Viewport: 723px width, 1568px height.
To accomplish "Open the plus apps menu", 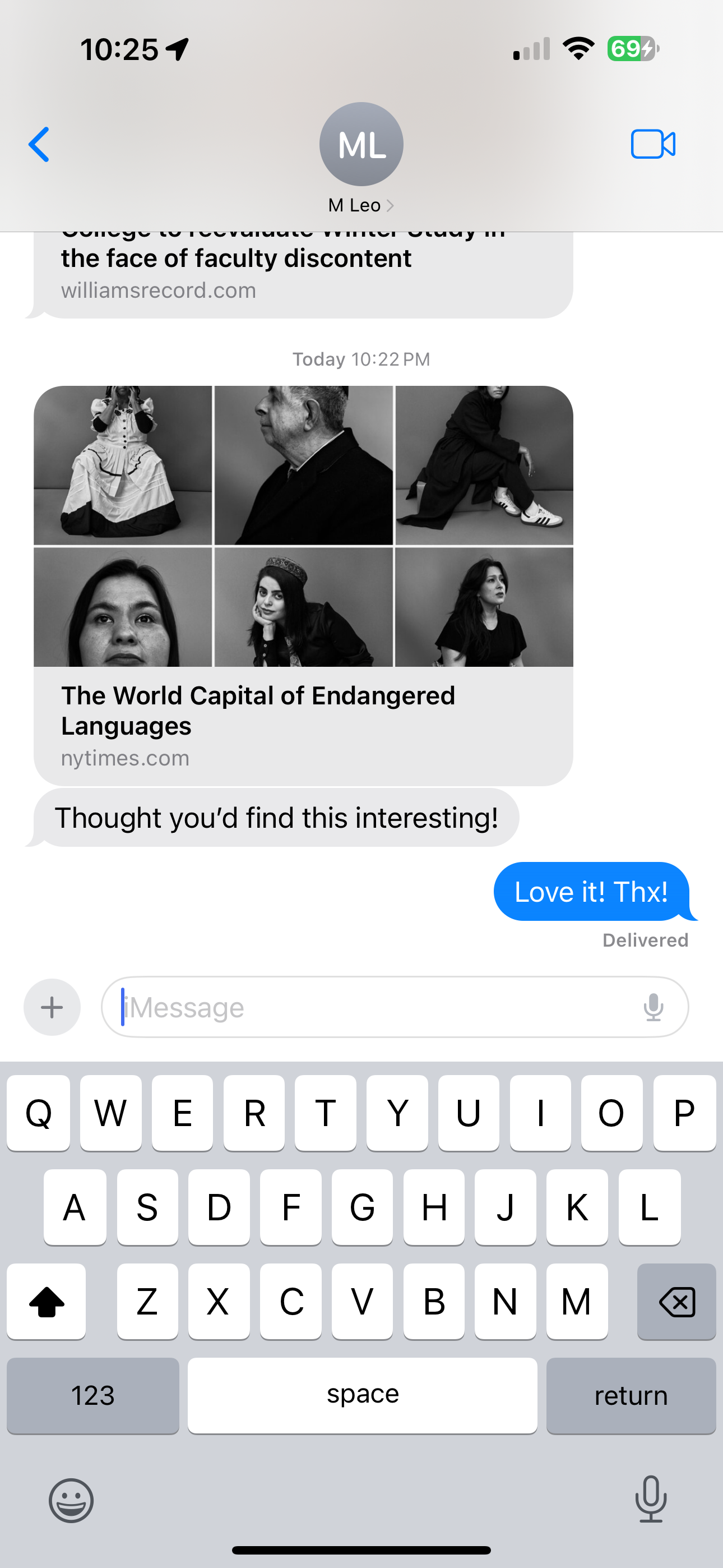I will pyautogui.click(x=52, y=1007).
